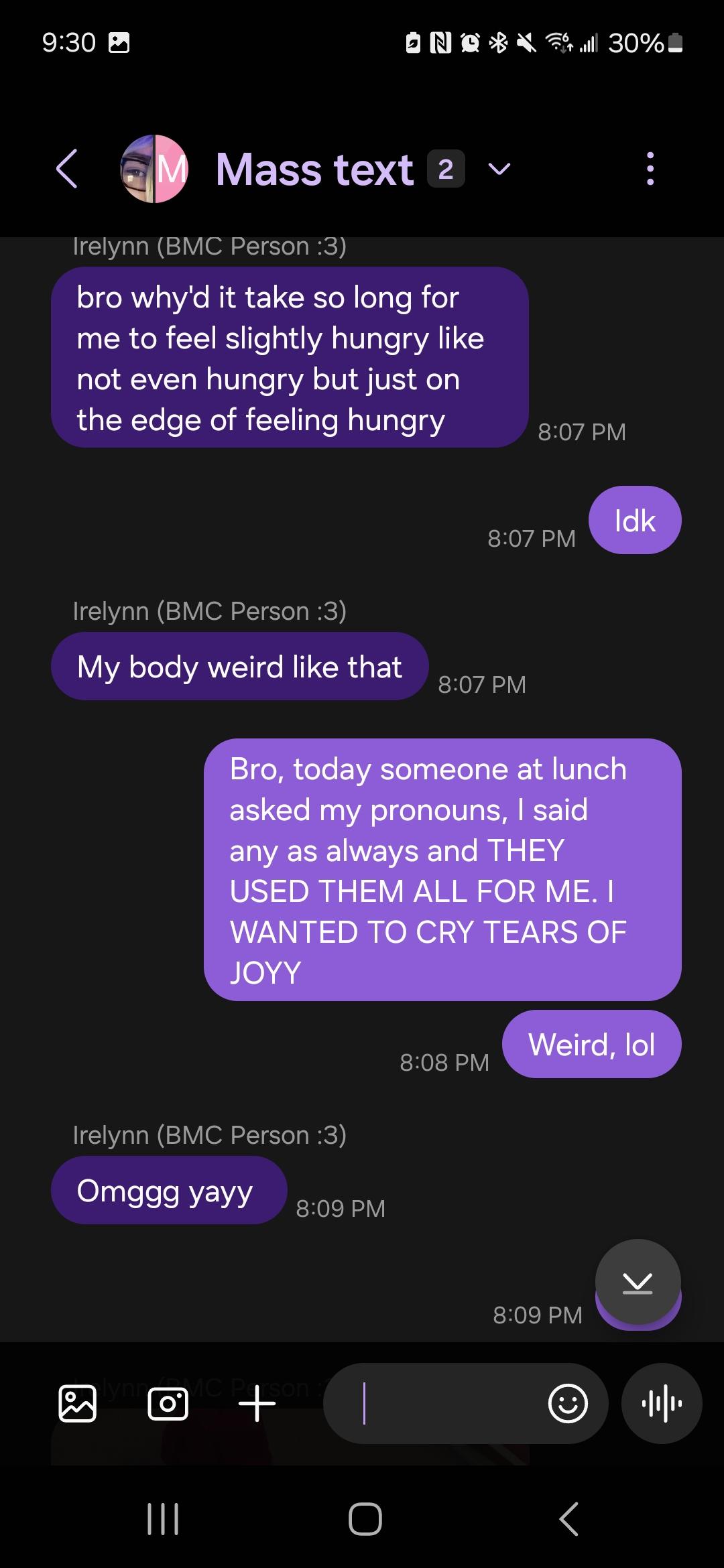Open the recent apps view

[163, 1518]
